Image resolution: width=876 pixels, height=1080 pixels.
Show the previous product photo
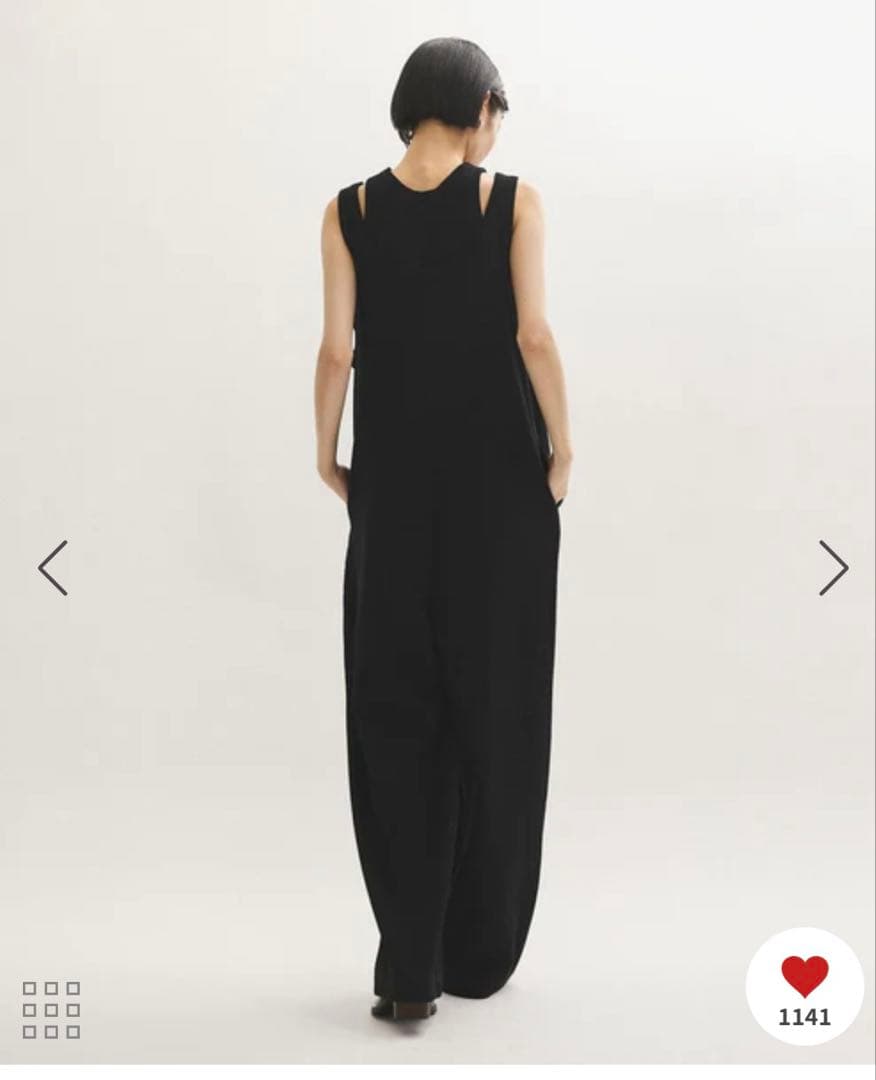click(x=53, y=568)
